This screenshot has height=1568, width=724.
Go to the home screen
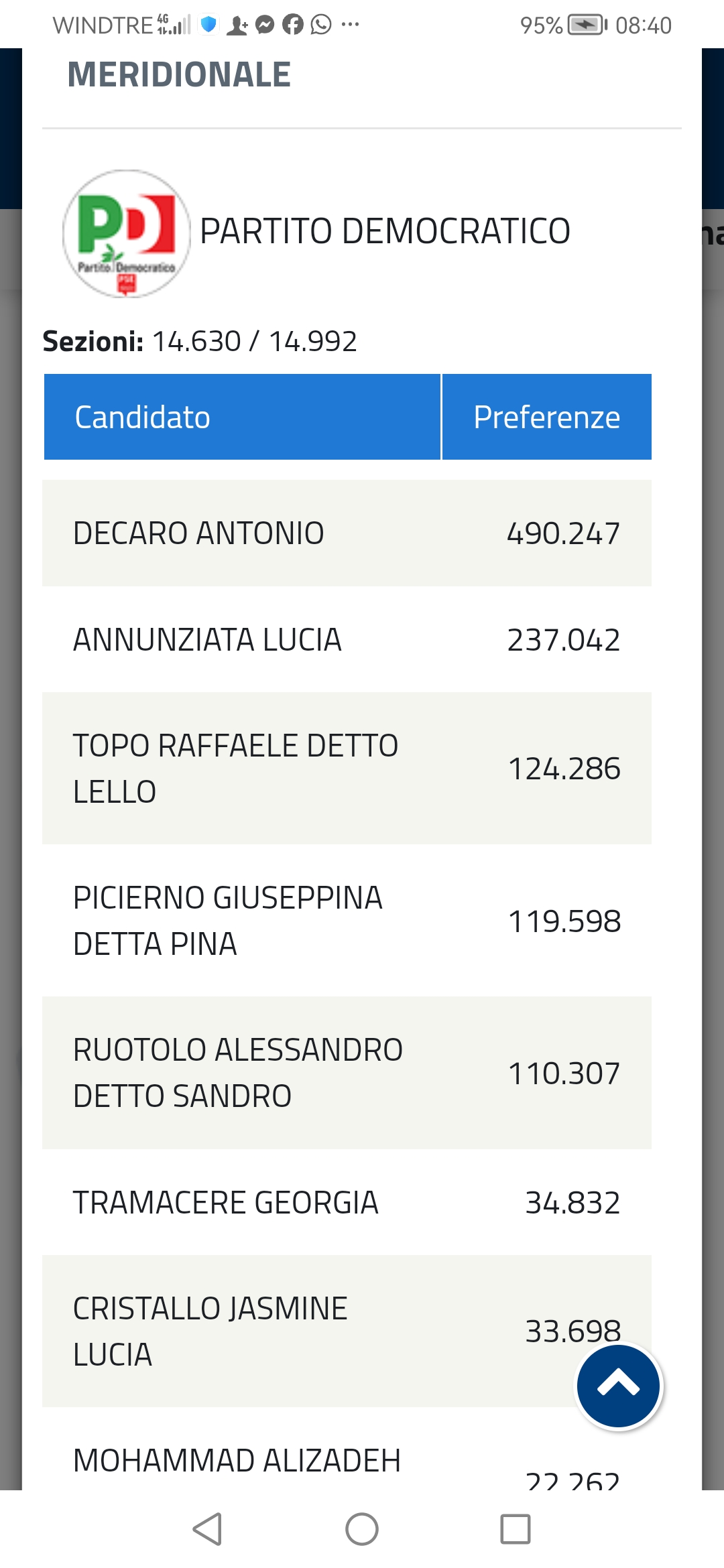pos(362,1529)
